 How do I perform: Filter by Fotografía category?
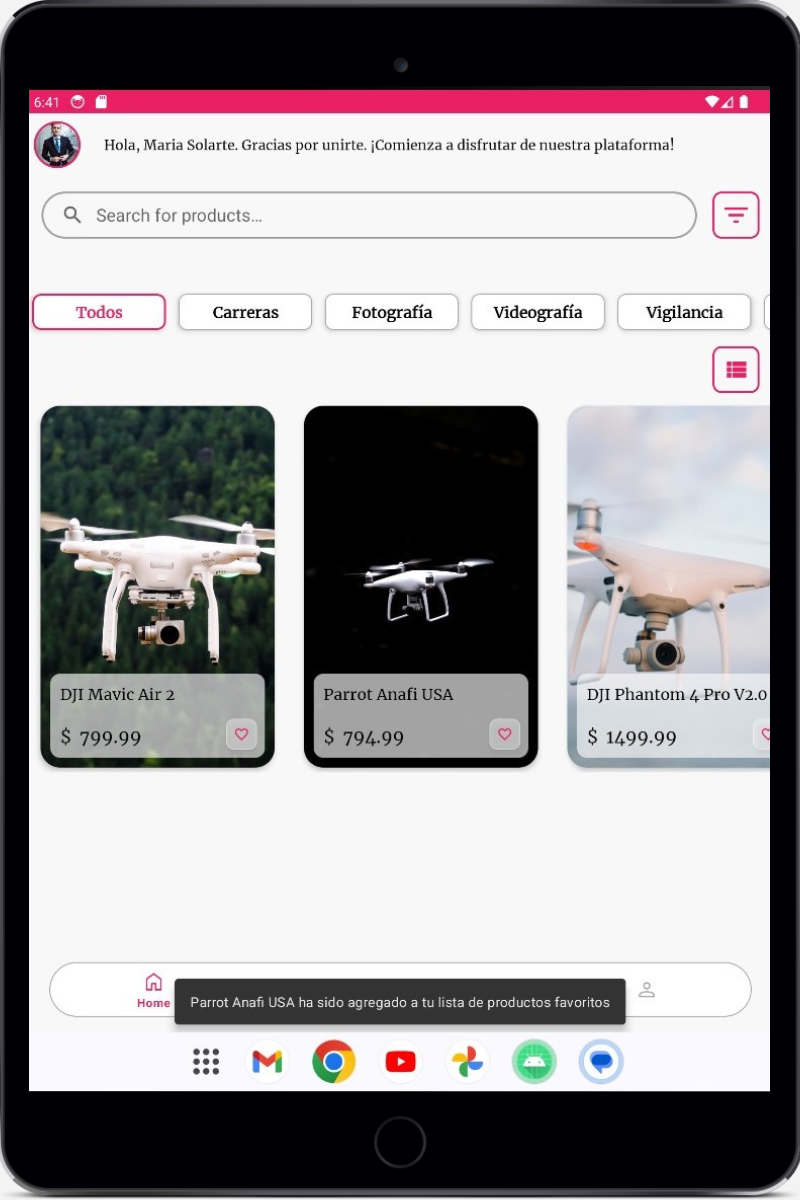(x=391, y=312)
